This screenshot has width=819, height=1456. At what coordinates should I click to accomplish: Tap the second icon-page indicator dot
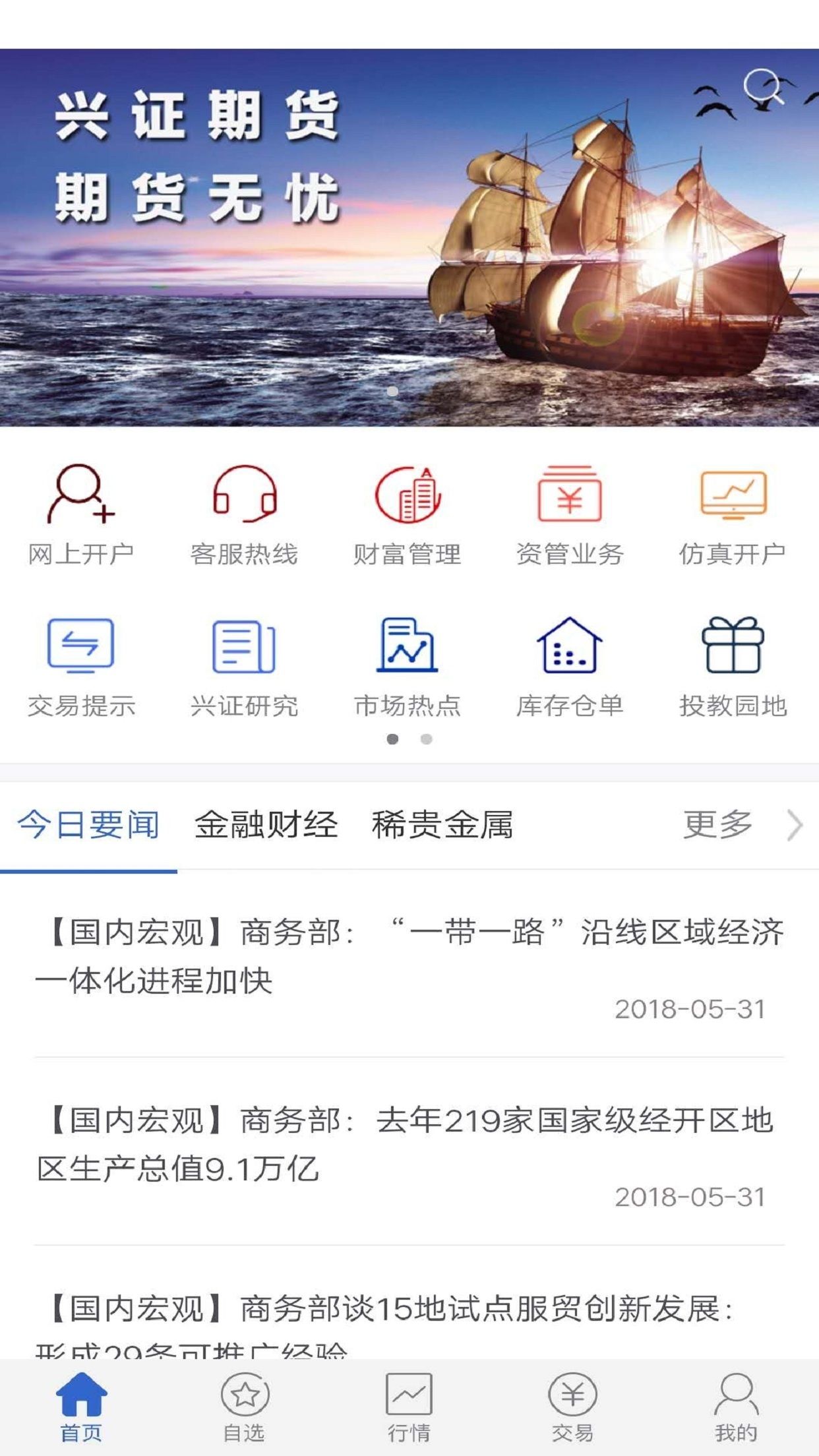pos(424,741)
